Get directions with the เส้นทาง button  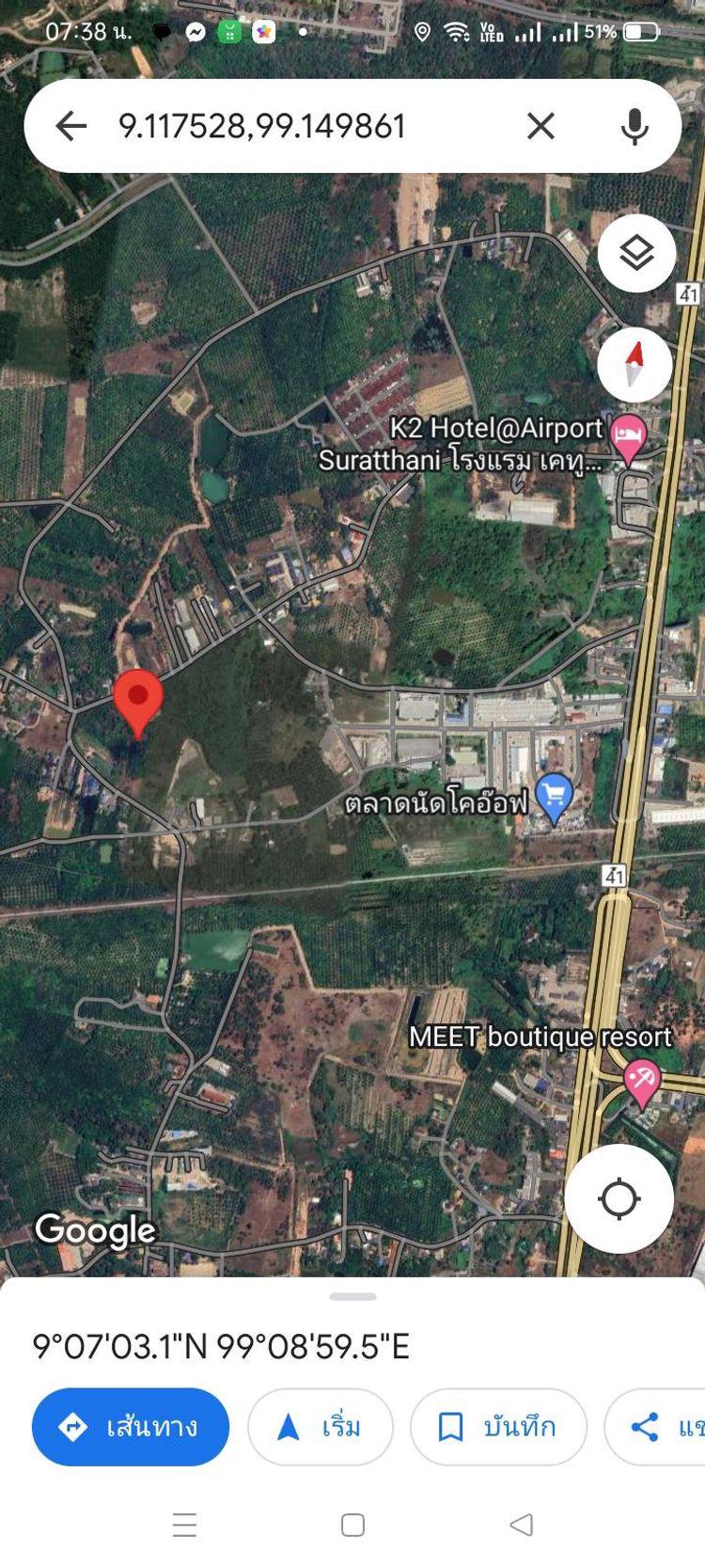(131, 1427)
